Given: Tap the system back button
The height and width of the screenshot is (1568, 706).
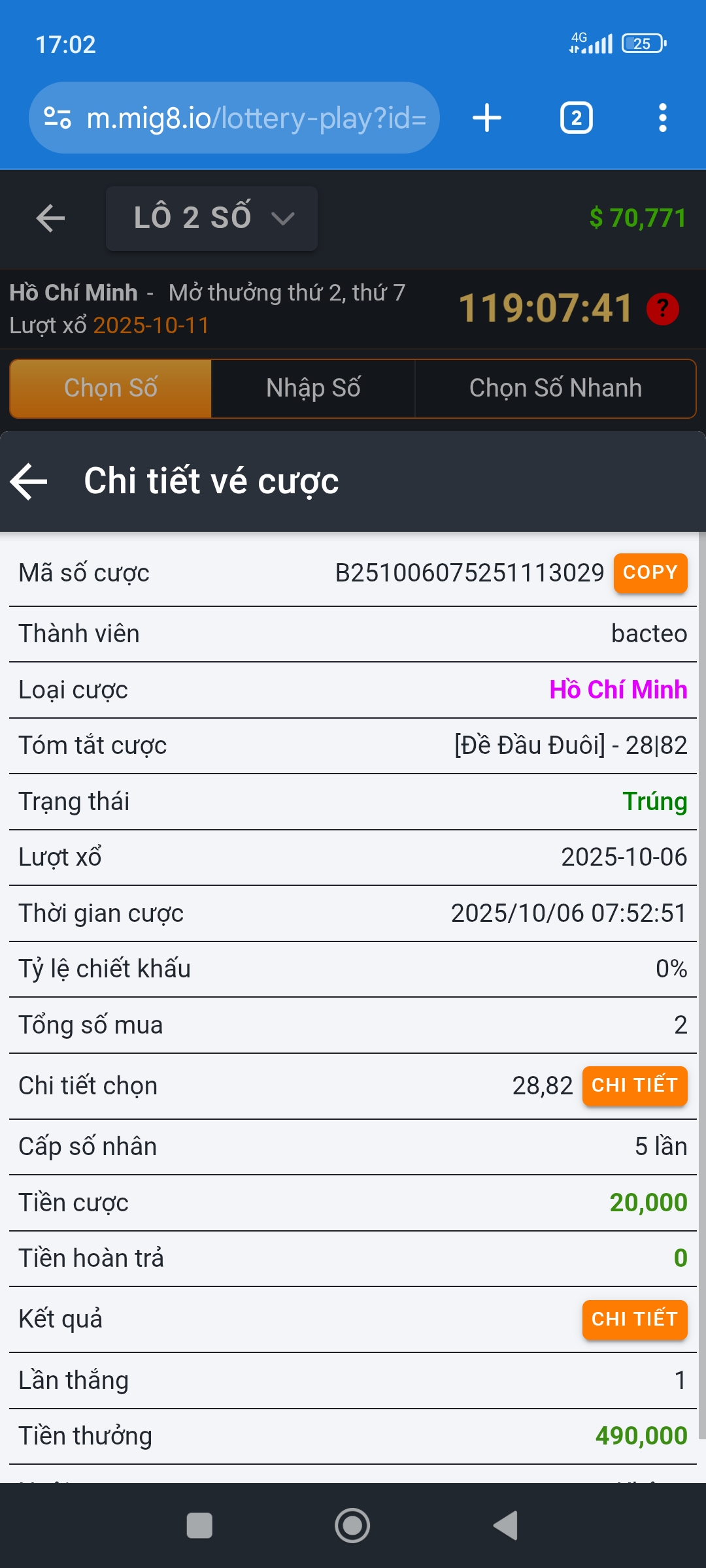Looking at the screenshot, I should [x=505, y=1526].
